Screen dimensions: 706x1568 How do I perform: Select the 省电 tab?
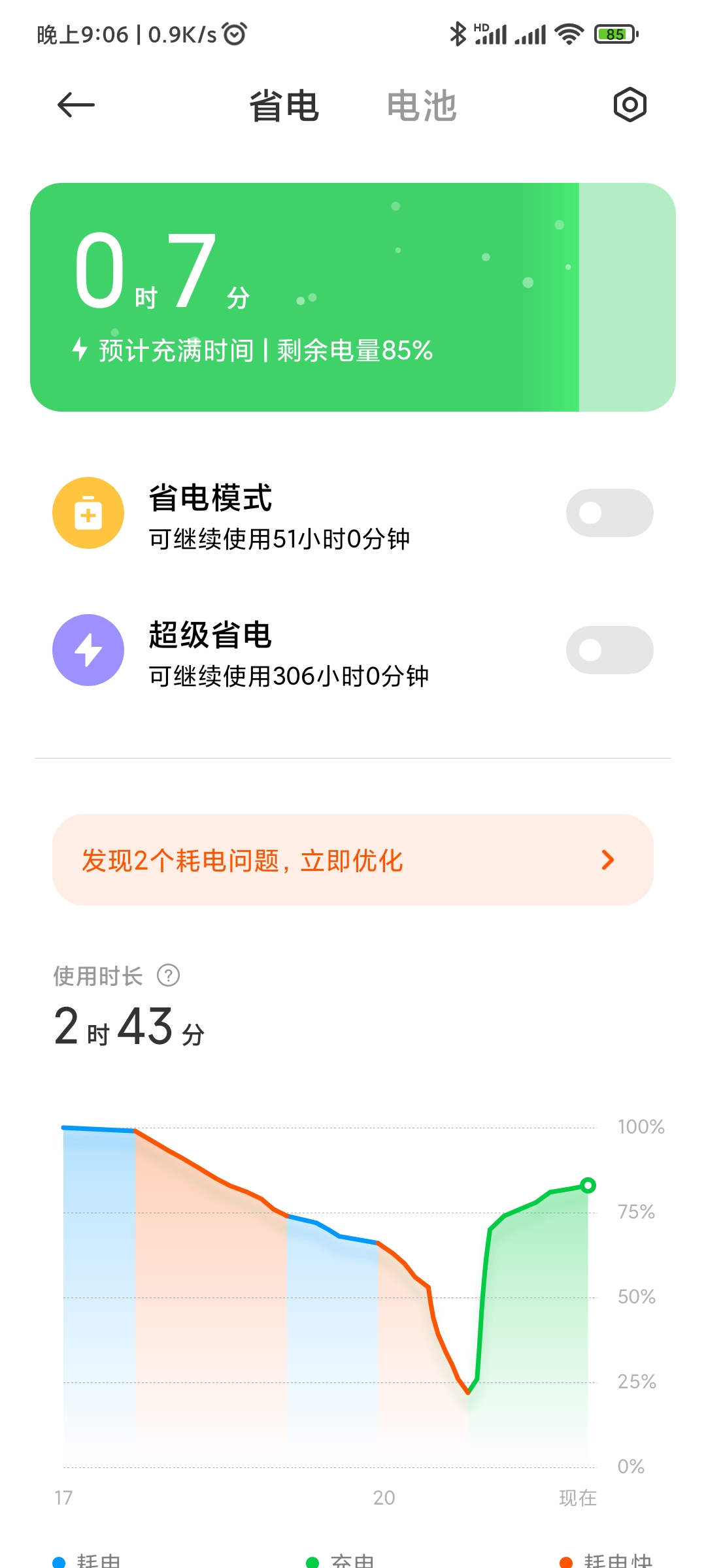[x=284, y=105]
